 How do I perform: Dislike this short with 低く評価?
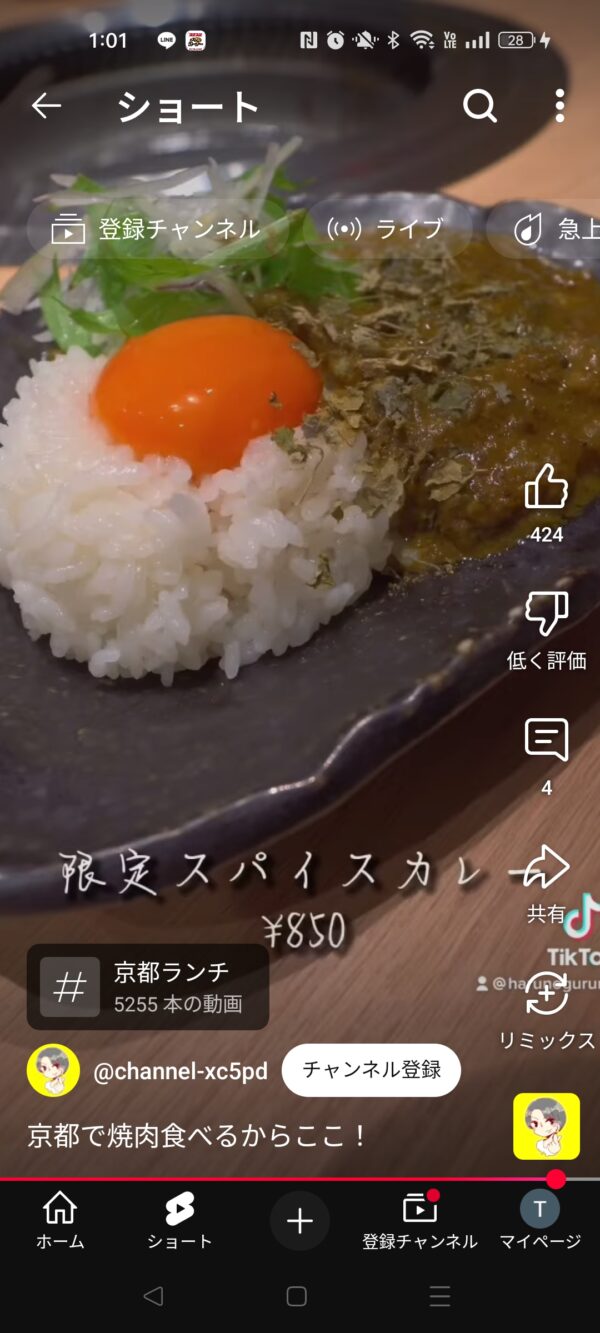pos(546,615)
